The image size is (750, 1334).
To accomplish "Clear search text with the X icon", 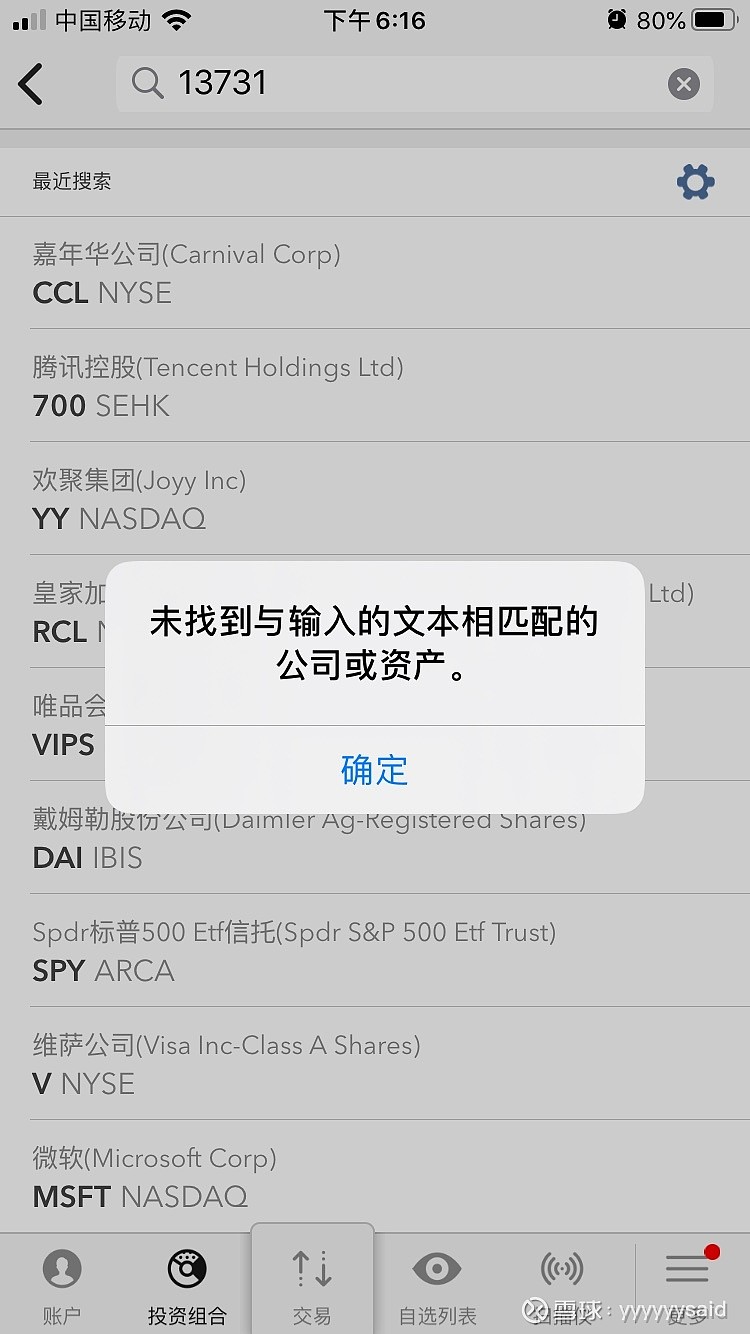I will pos(683,84).
